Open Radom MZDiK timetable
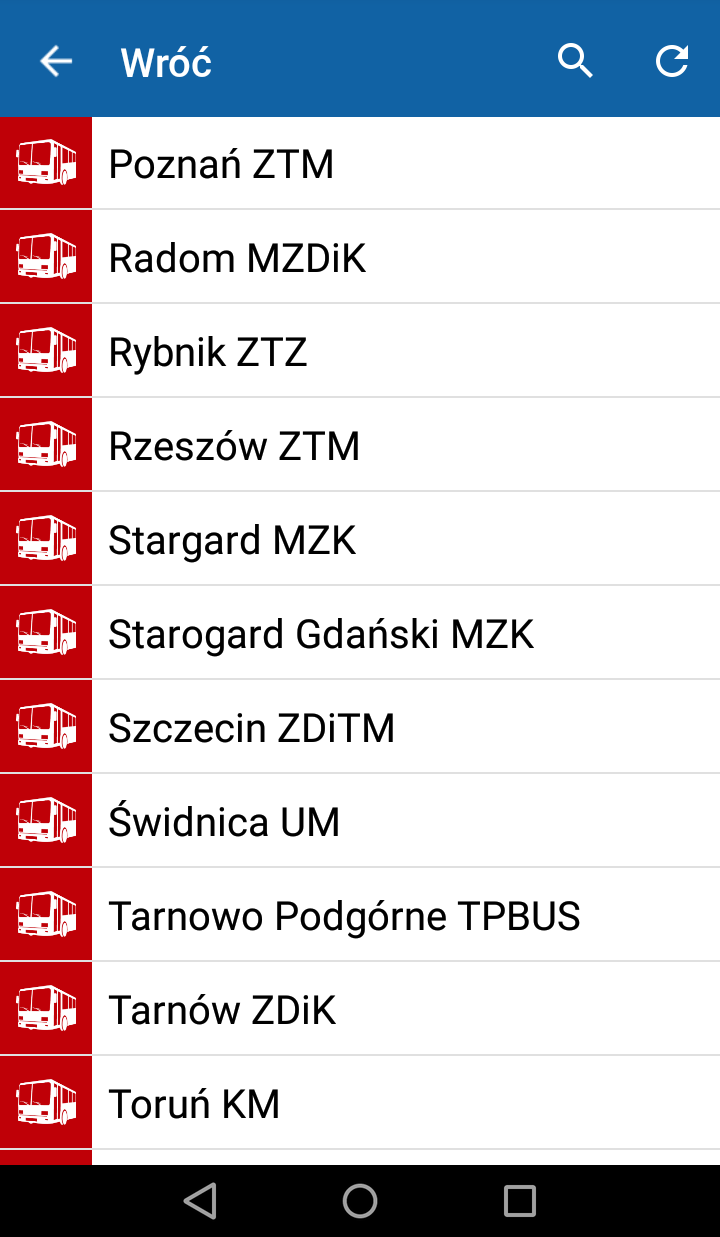 pos(360,257)
